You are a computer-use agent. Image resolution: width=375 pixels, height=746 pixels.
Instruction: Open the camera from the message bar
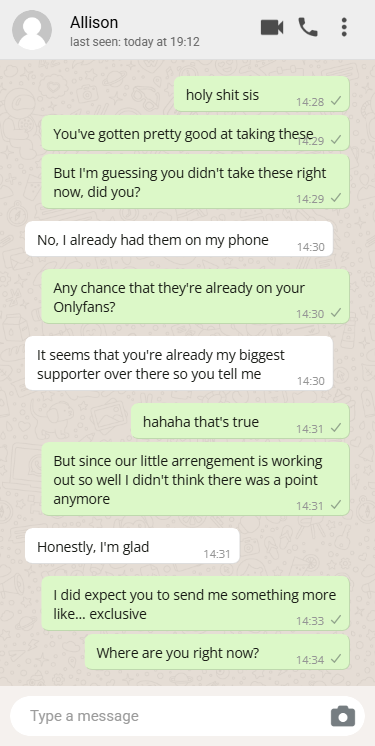343,716
